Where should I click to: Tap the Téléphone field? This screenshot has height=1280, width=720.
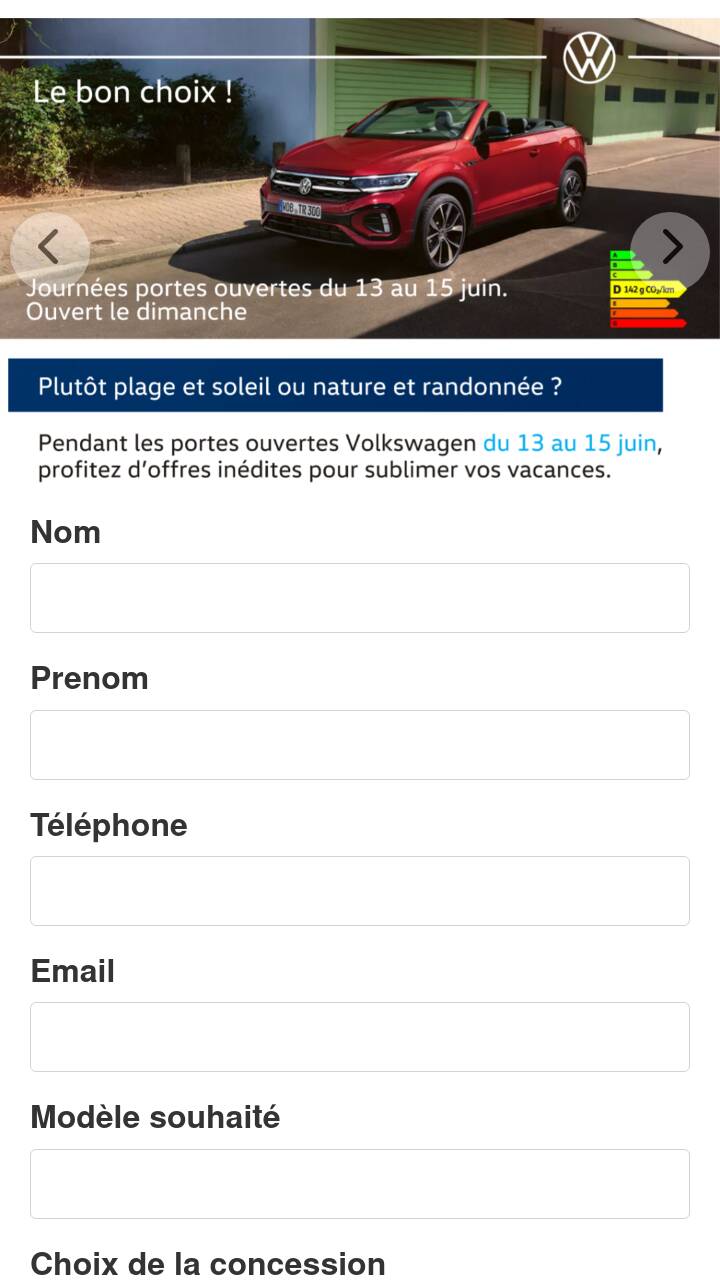[360, 891]
